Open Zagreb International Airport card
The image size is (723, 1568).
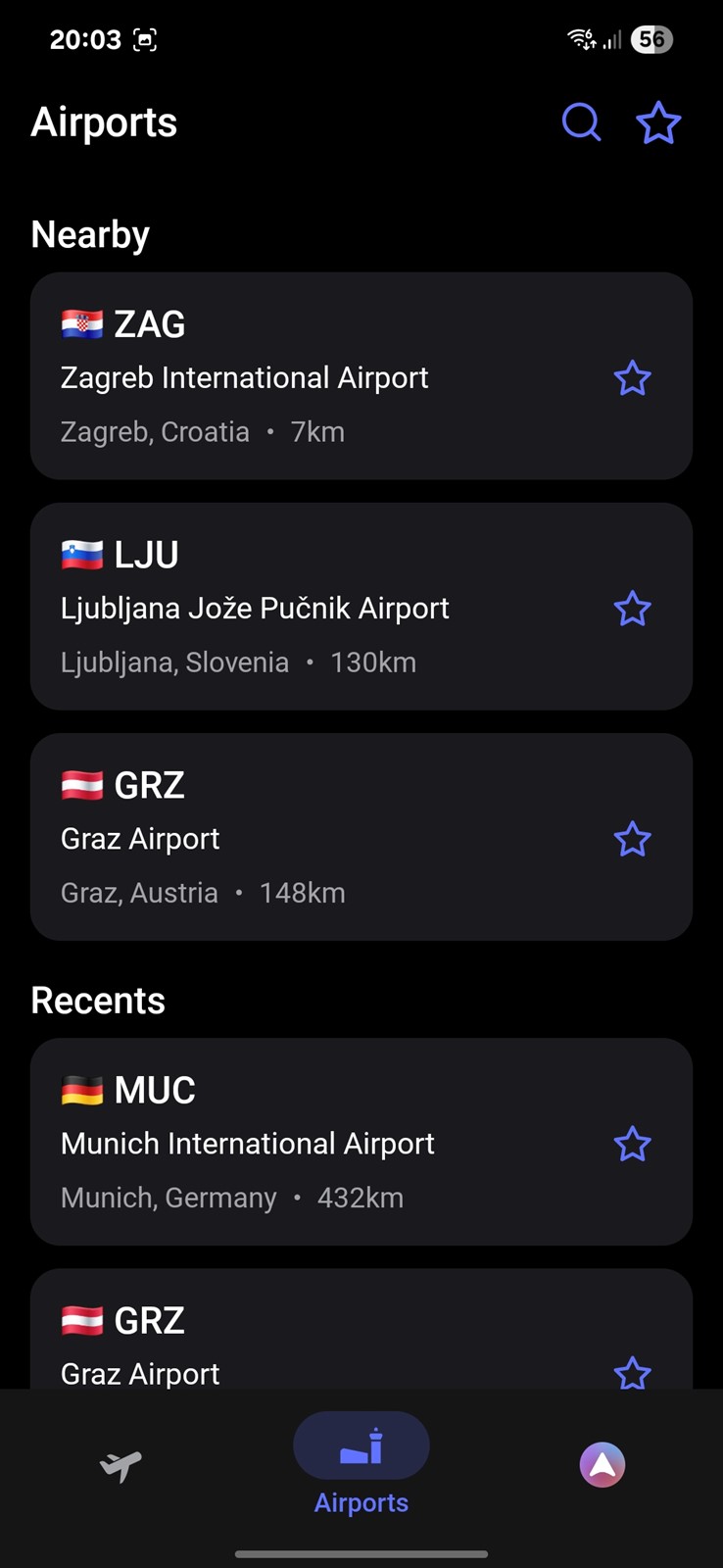click(361, 375)
